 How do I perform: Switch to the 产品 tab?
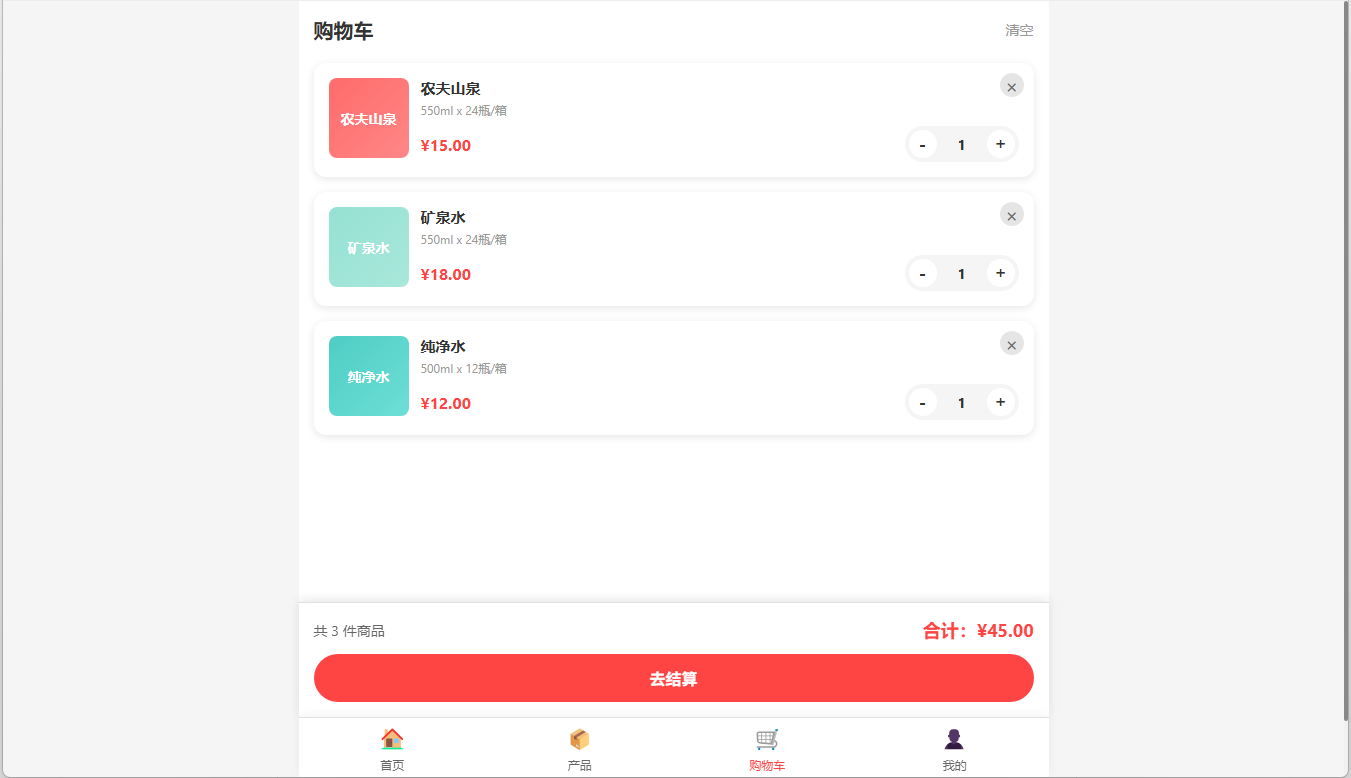[x=579, y=750]
